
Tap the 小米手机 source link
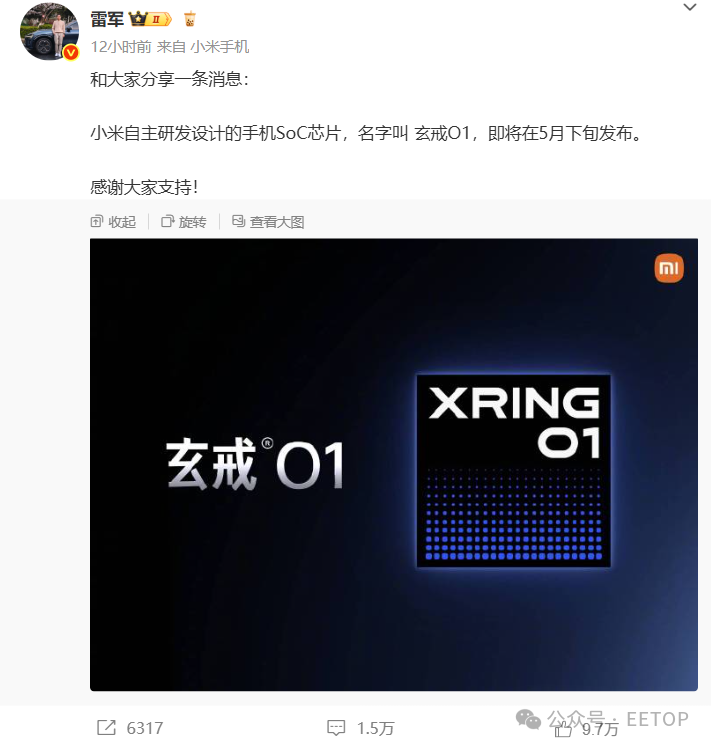(x=218, y=47)
